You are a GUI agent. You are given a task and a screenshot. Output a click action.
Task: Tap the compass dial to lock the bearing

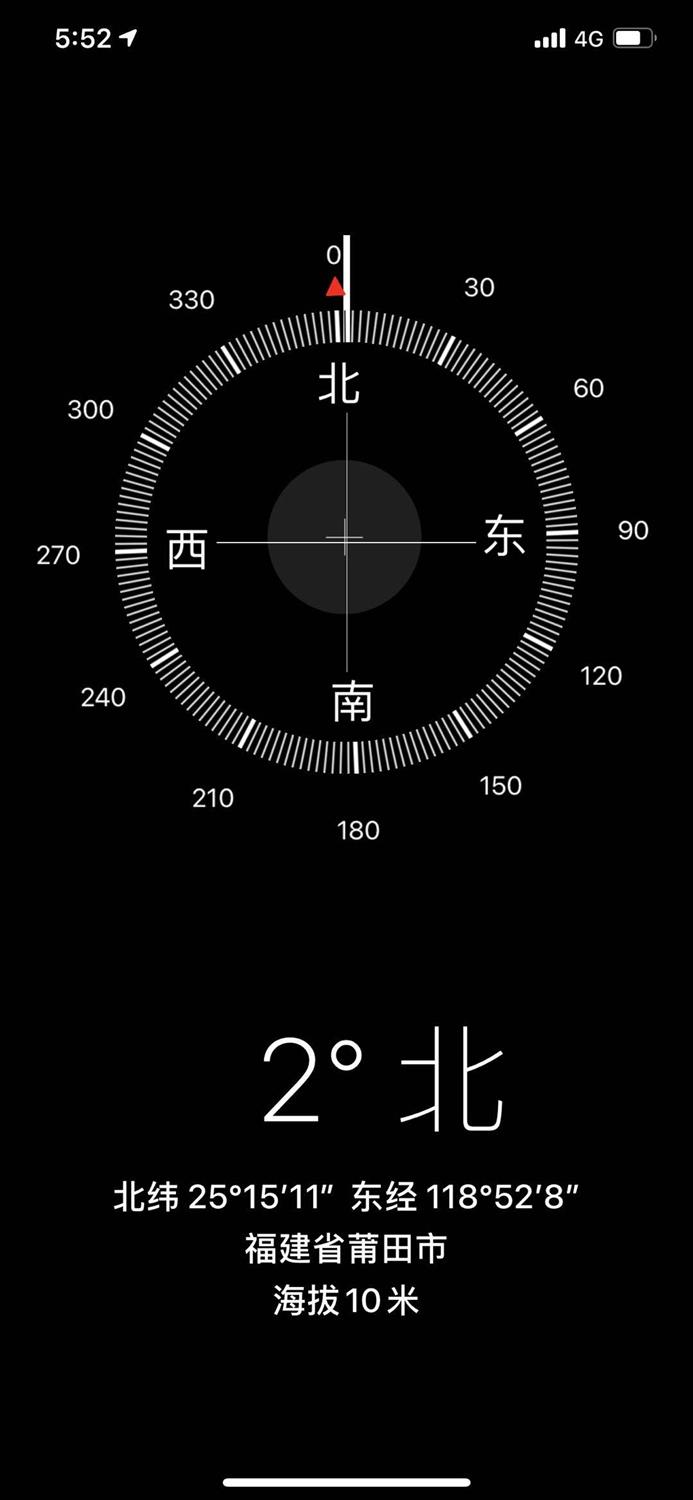point(346,541)
